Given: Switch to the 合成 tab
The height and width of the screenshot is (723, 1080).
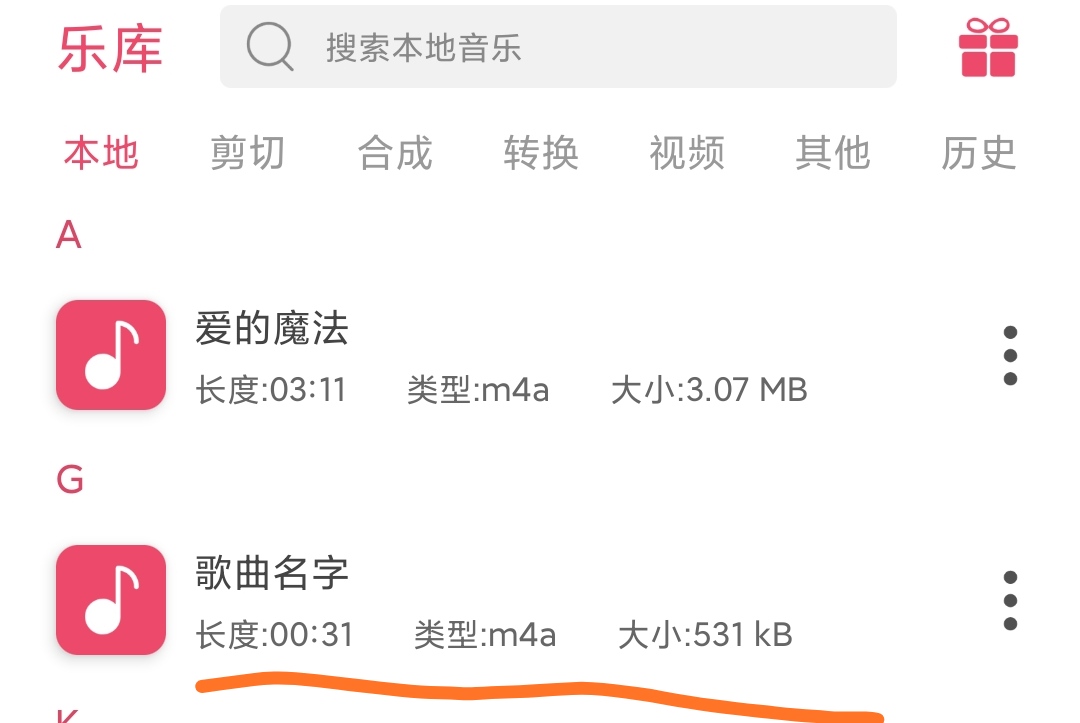Looking at the screenshot, I should tap(395, 154).
